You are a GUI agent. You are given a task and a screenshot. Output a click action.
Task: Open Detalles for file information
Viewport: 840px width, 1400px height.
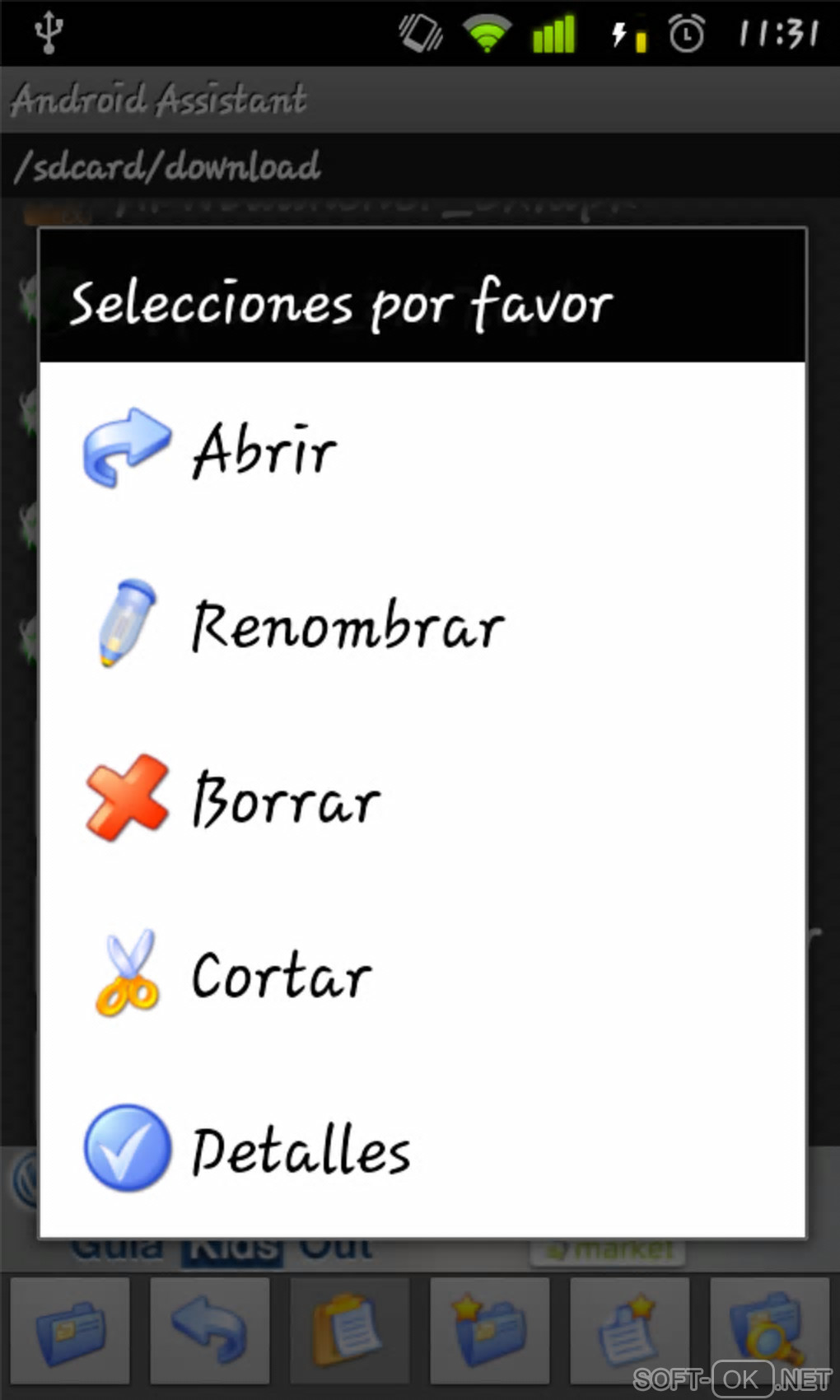point(301,1150)
